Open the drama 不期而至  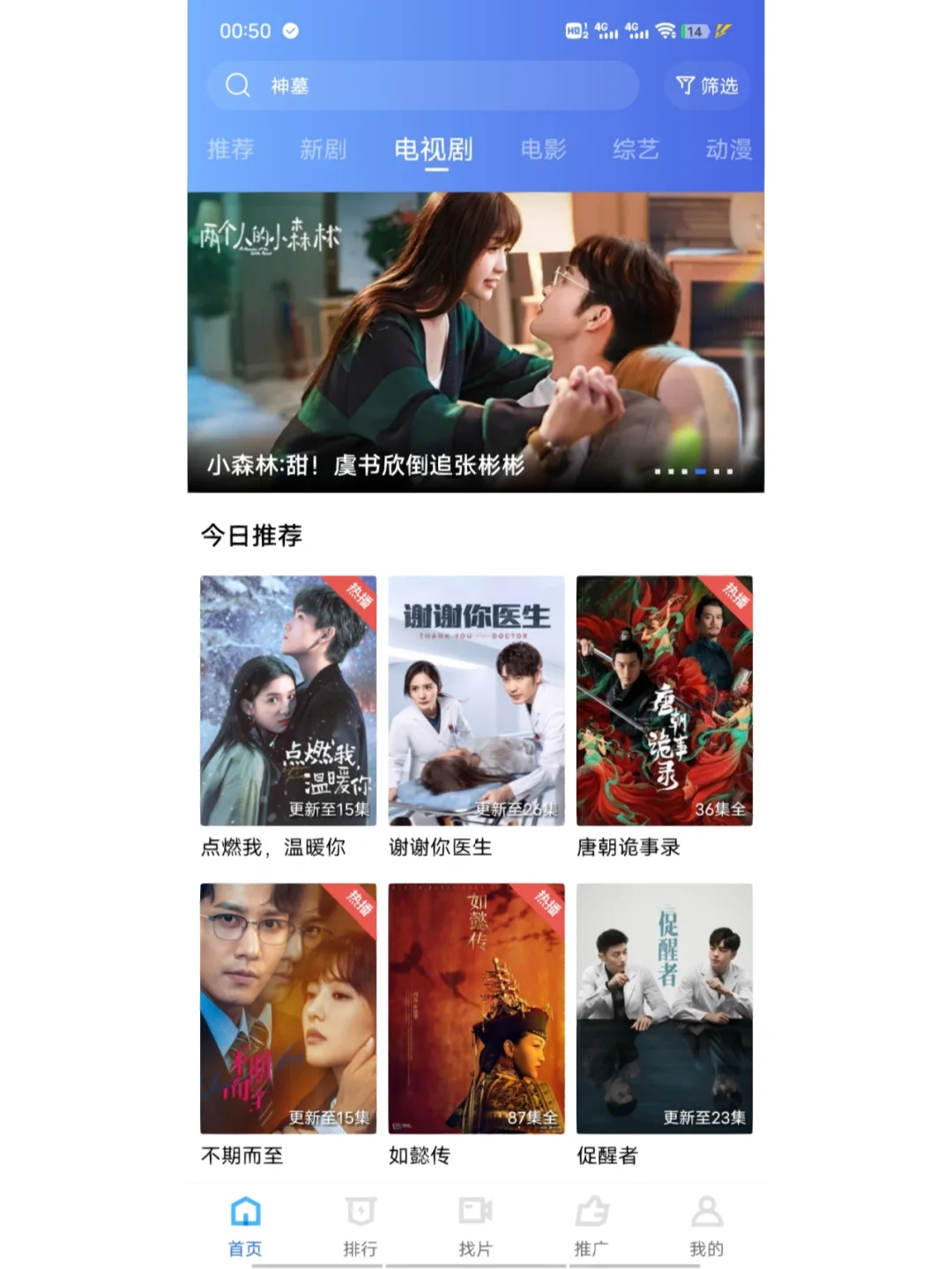pyautogui.click(x=288, y=1008)
